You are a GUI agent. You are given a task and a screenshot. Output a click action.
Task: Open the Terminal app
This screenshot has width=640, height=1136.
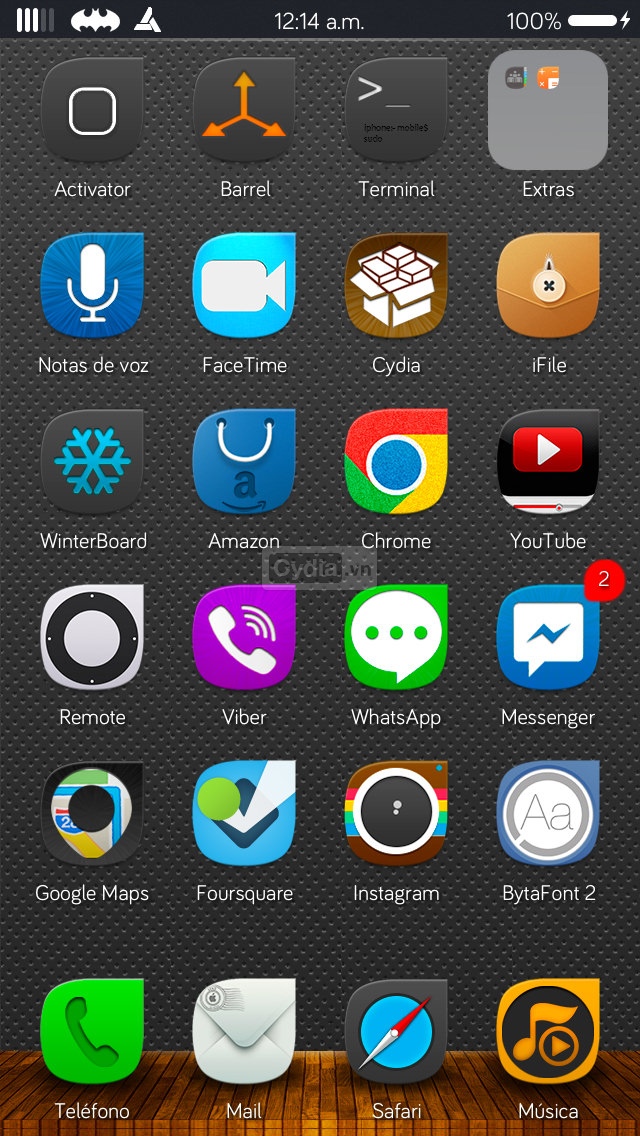[396, 110]
